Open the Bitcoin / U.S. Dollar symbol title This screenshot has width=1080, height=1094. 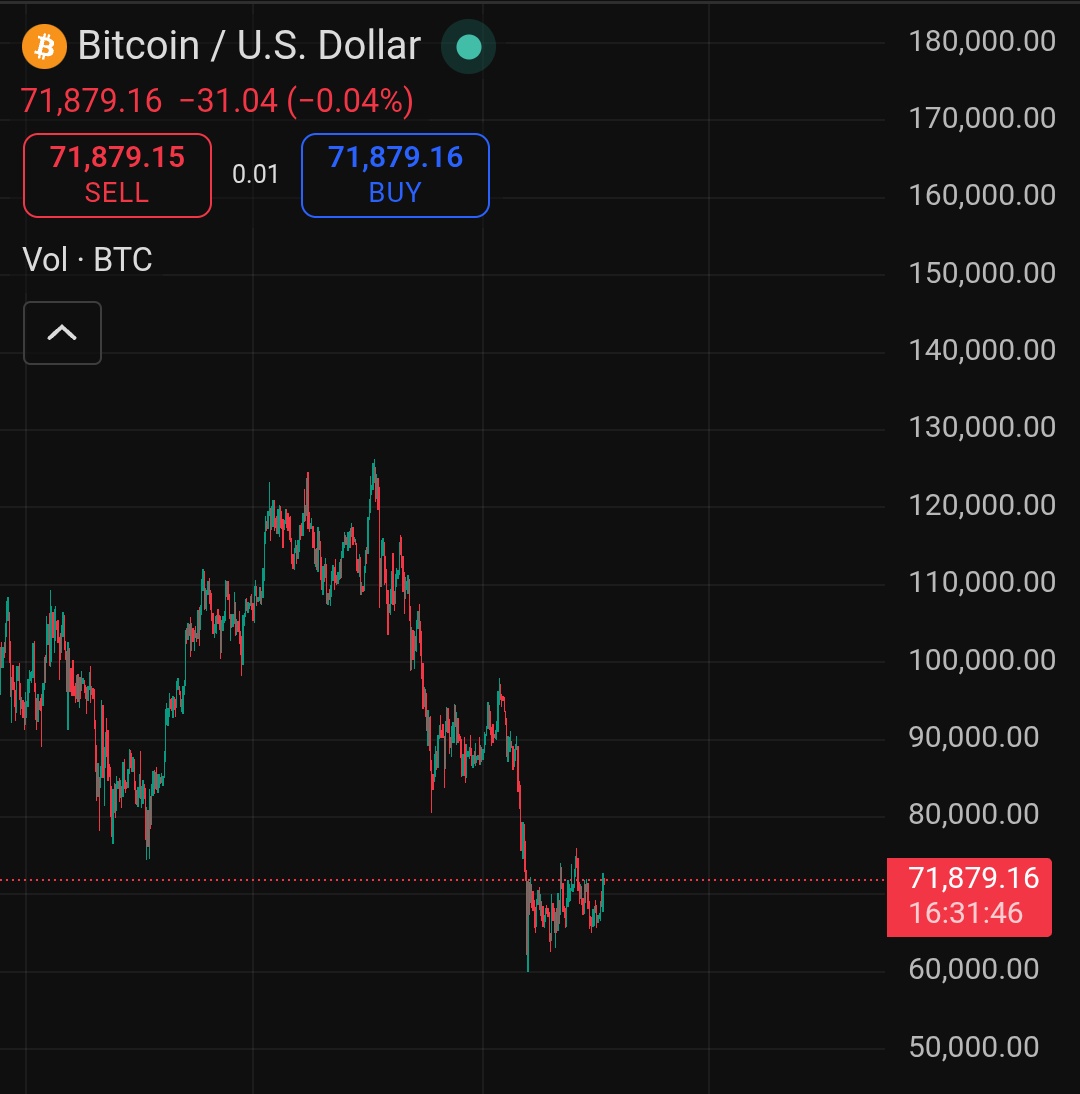[249, 46]
